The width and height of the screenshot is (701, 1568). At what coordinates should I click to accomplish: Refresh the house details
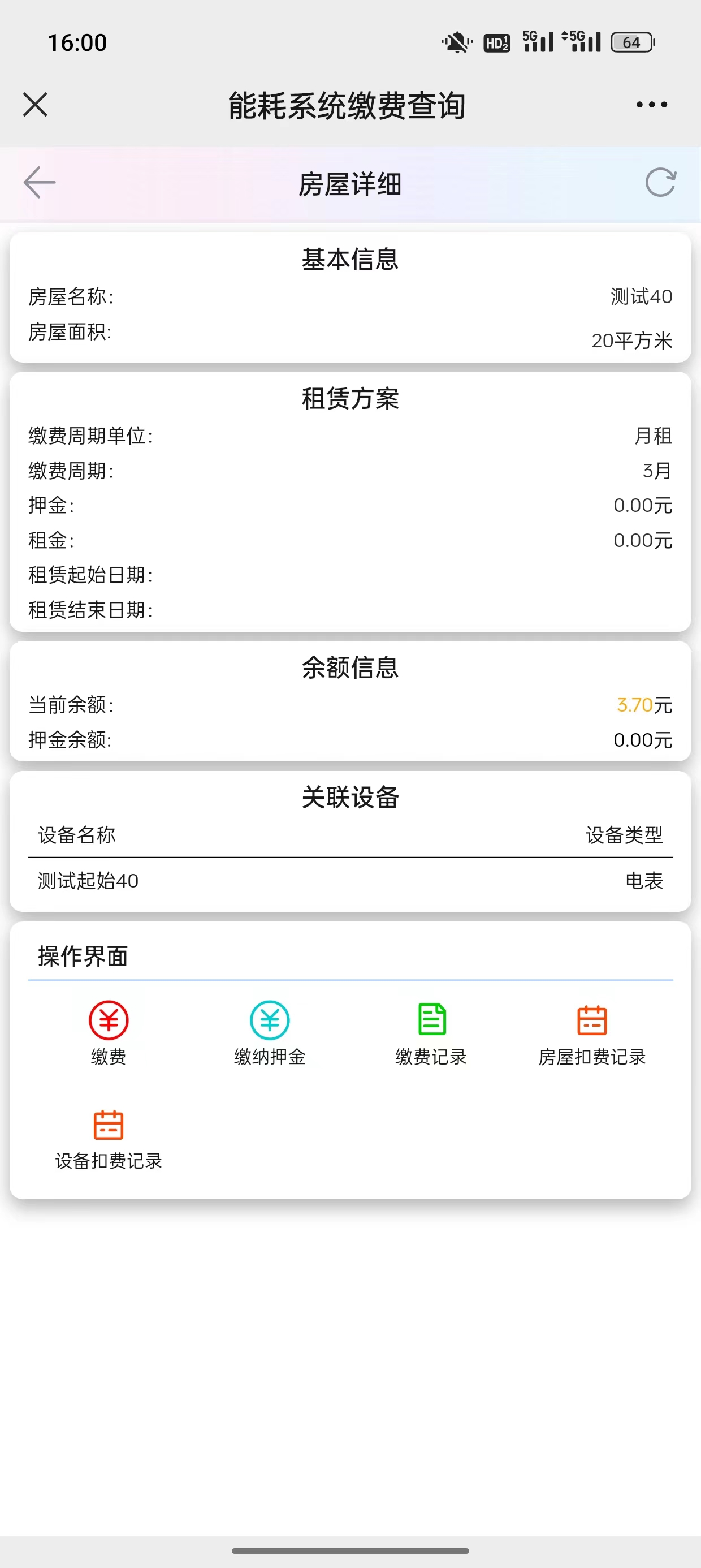point(661,183)
